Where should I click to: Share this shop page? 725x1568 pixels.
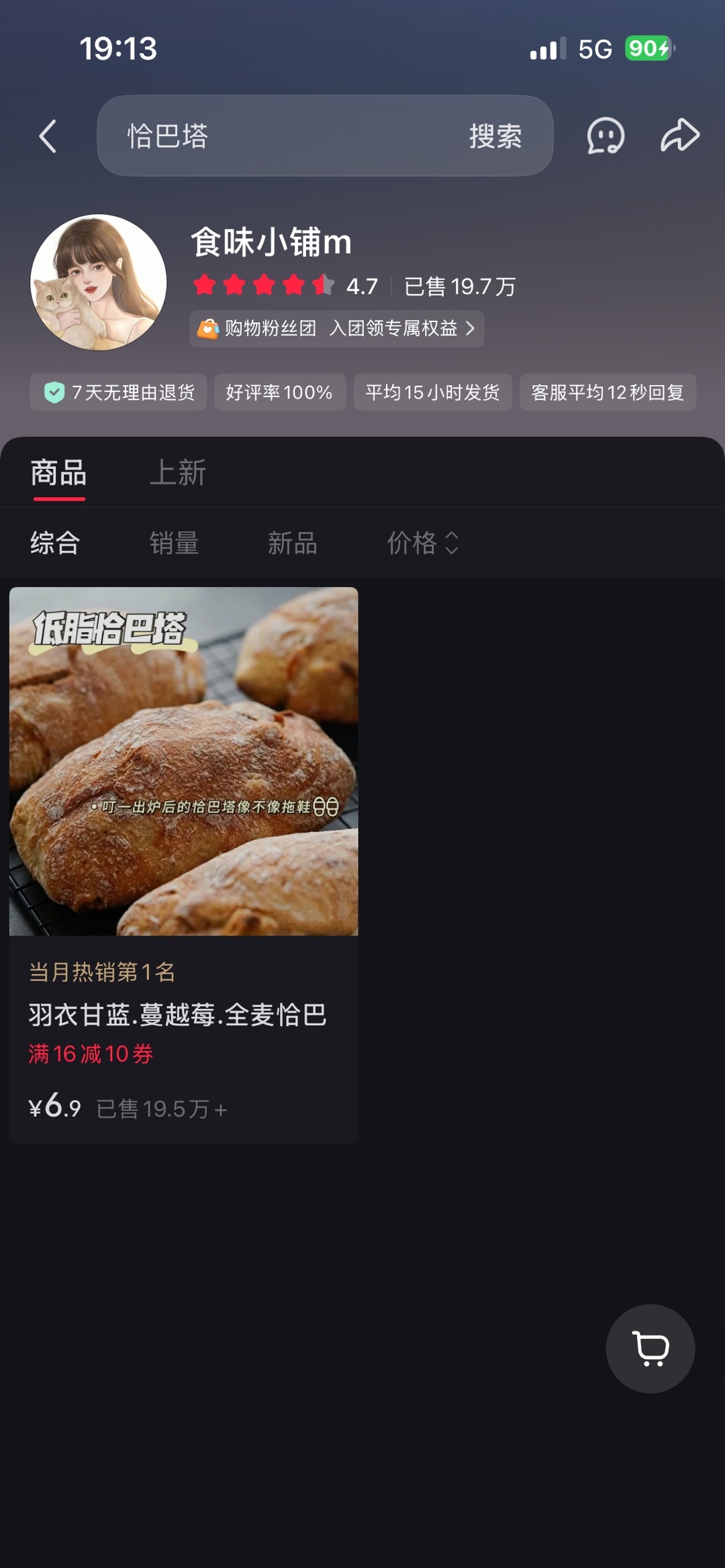click(x=680, y=136)
